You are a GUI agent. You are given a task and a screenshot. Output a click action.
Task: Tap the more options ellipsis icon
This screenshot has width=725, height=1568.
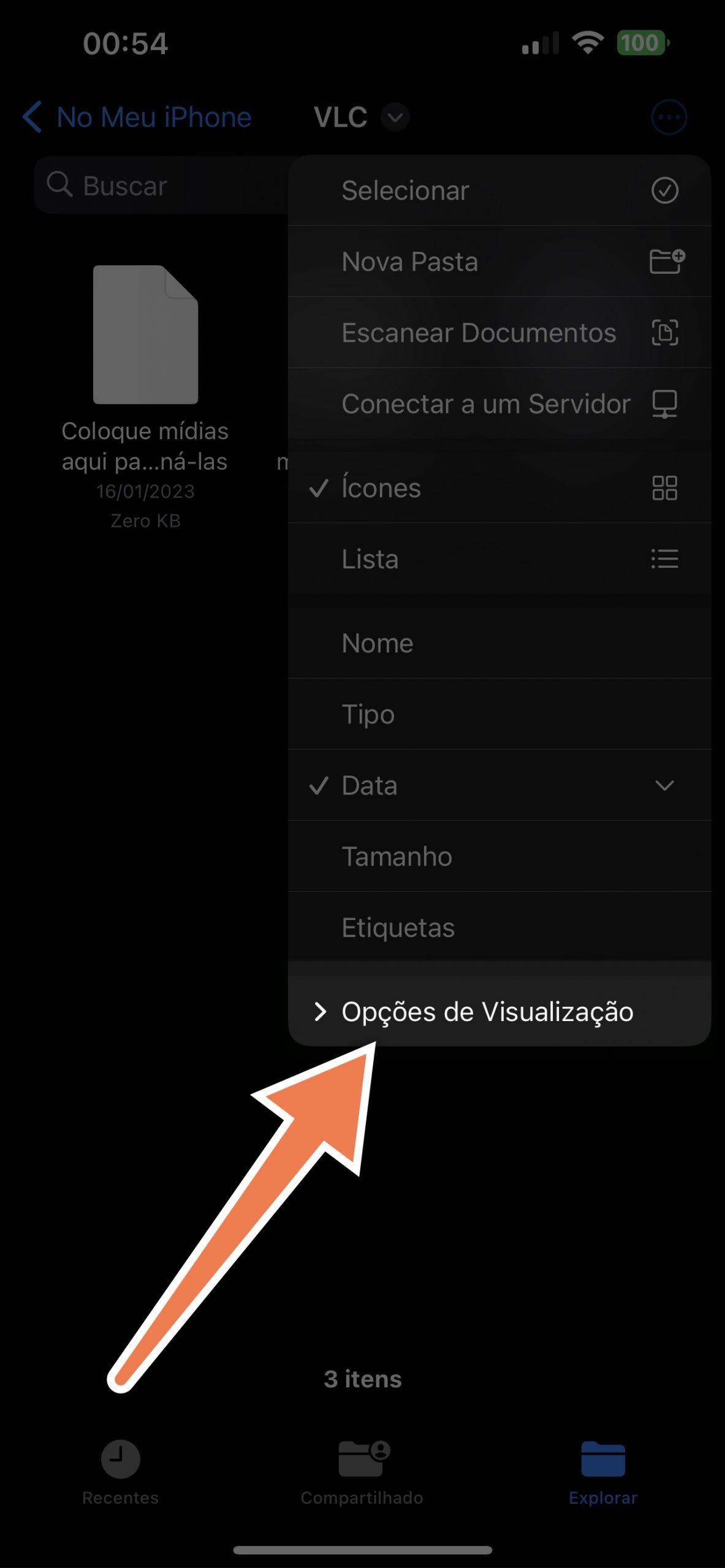tap(669, 117)
